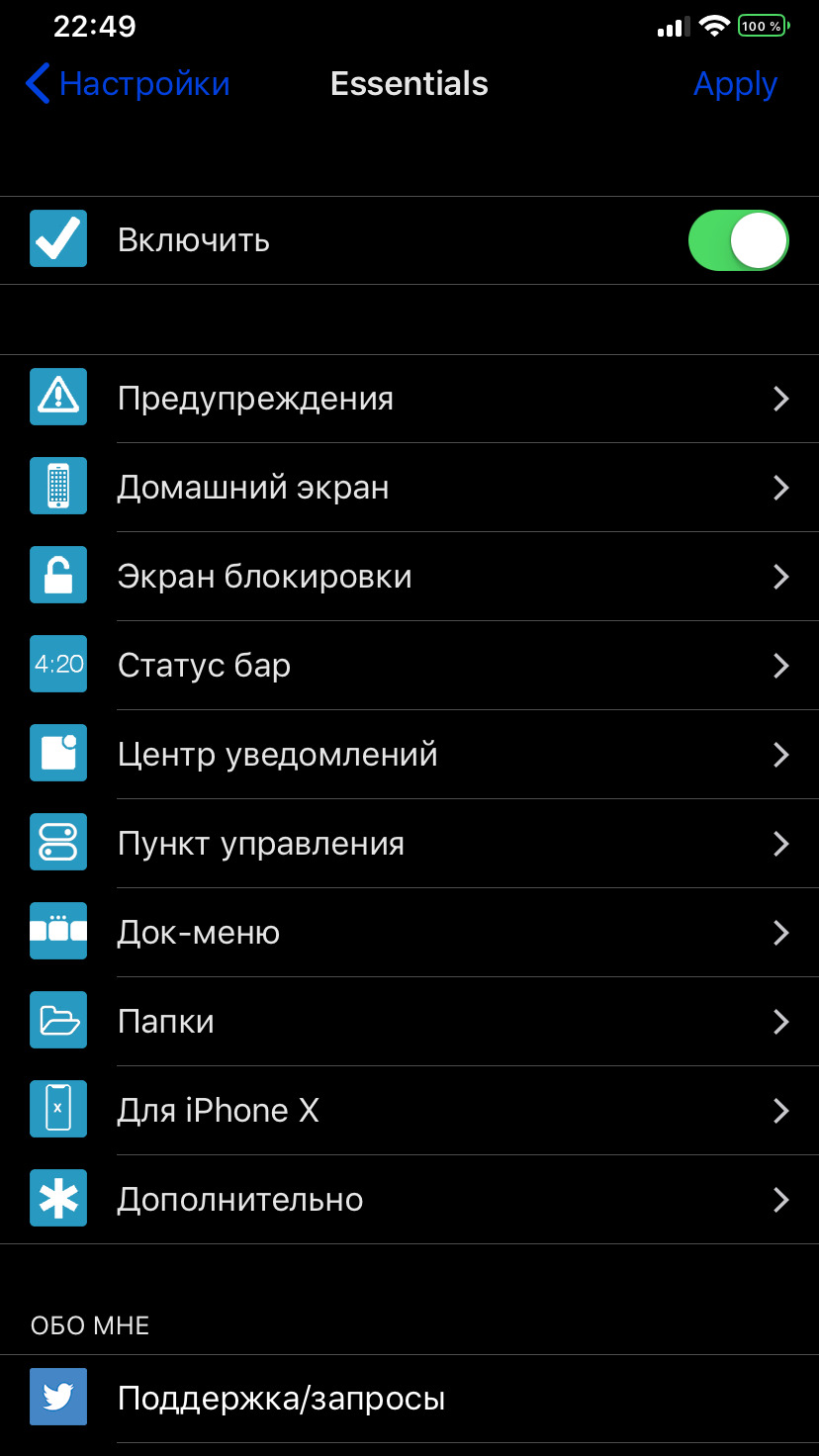This screenshot has height=1456, width=819.
Task: Open the Предупреждения settings
Action: [409, 399]
